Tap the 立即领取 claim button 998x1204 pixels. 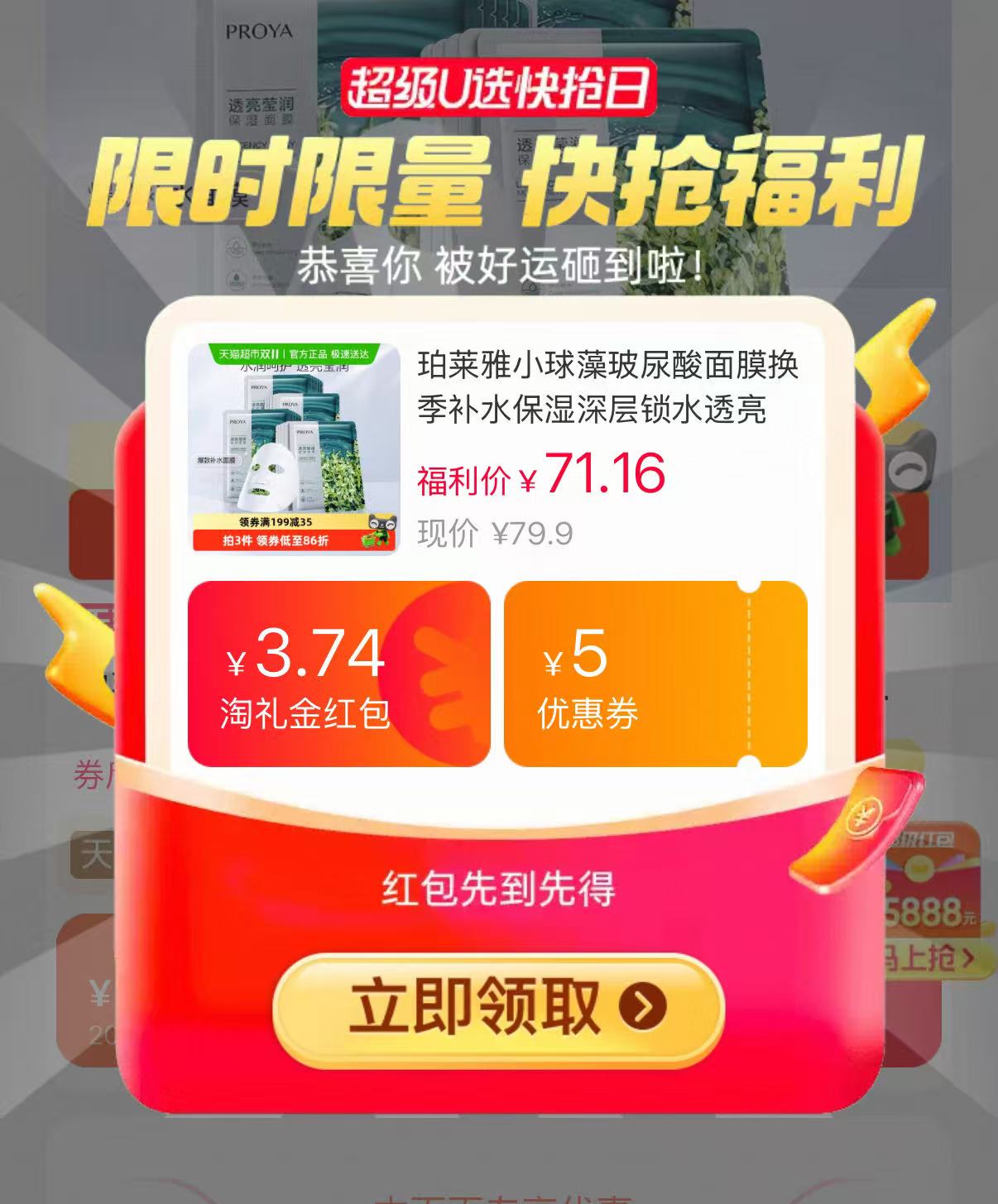tap(497, 1005)
